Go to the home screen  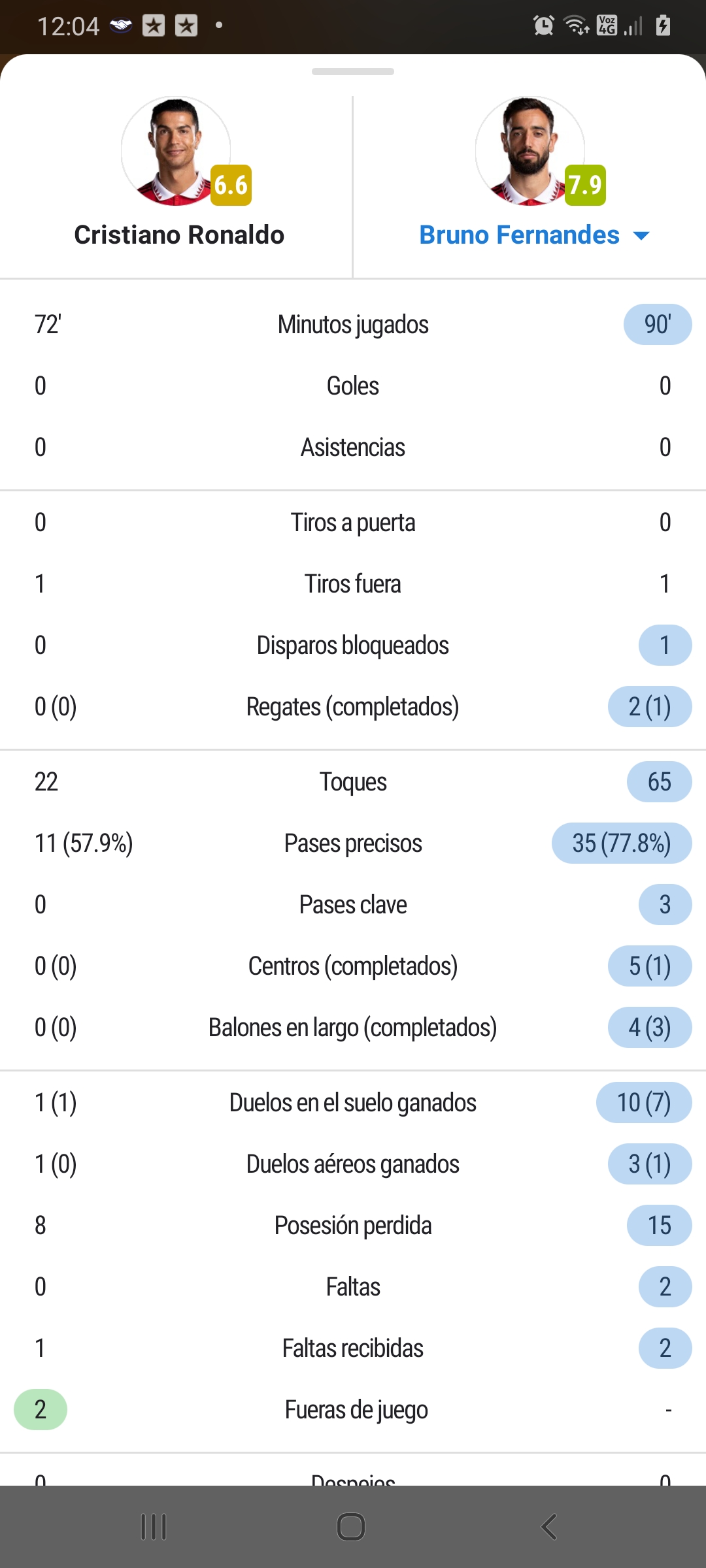351,1527
